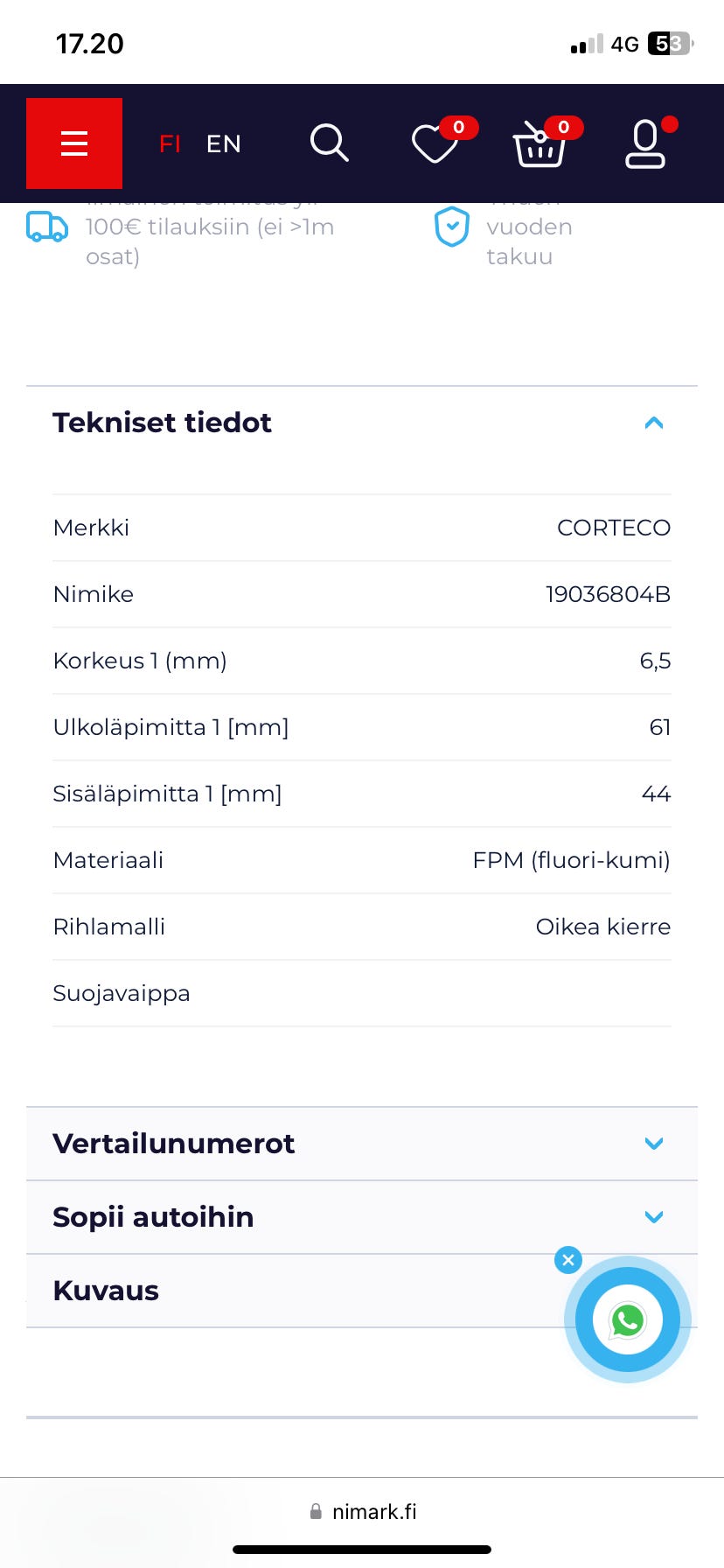The width and height of the screenshot is (724, 1568).
Task: Click the Tekniset tiedot heading
Action: (162, 423)
